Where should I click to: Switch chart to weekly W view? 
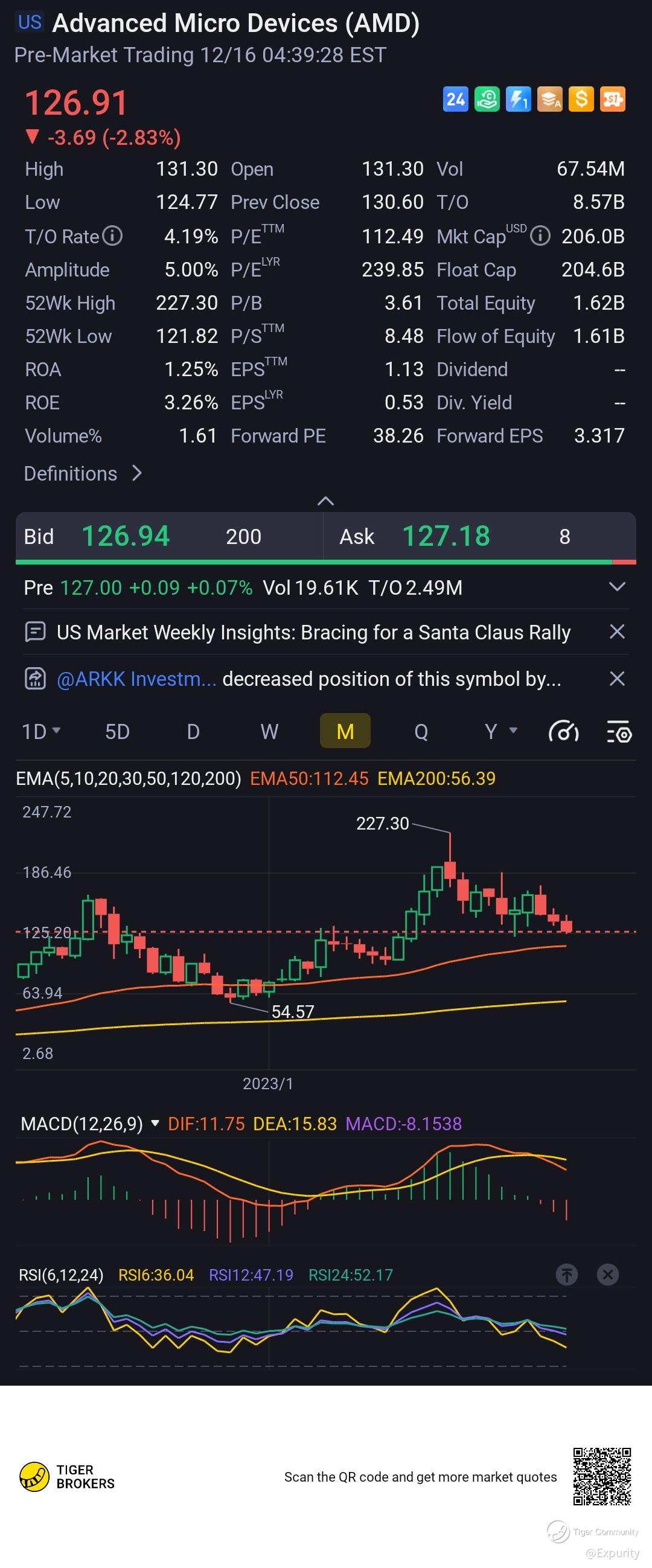click(x=269, y=731)
